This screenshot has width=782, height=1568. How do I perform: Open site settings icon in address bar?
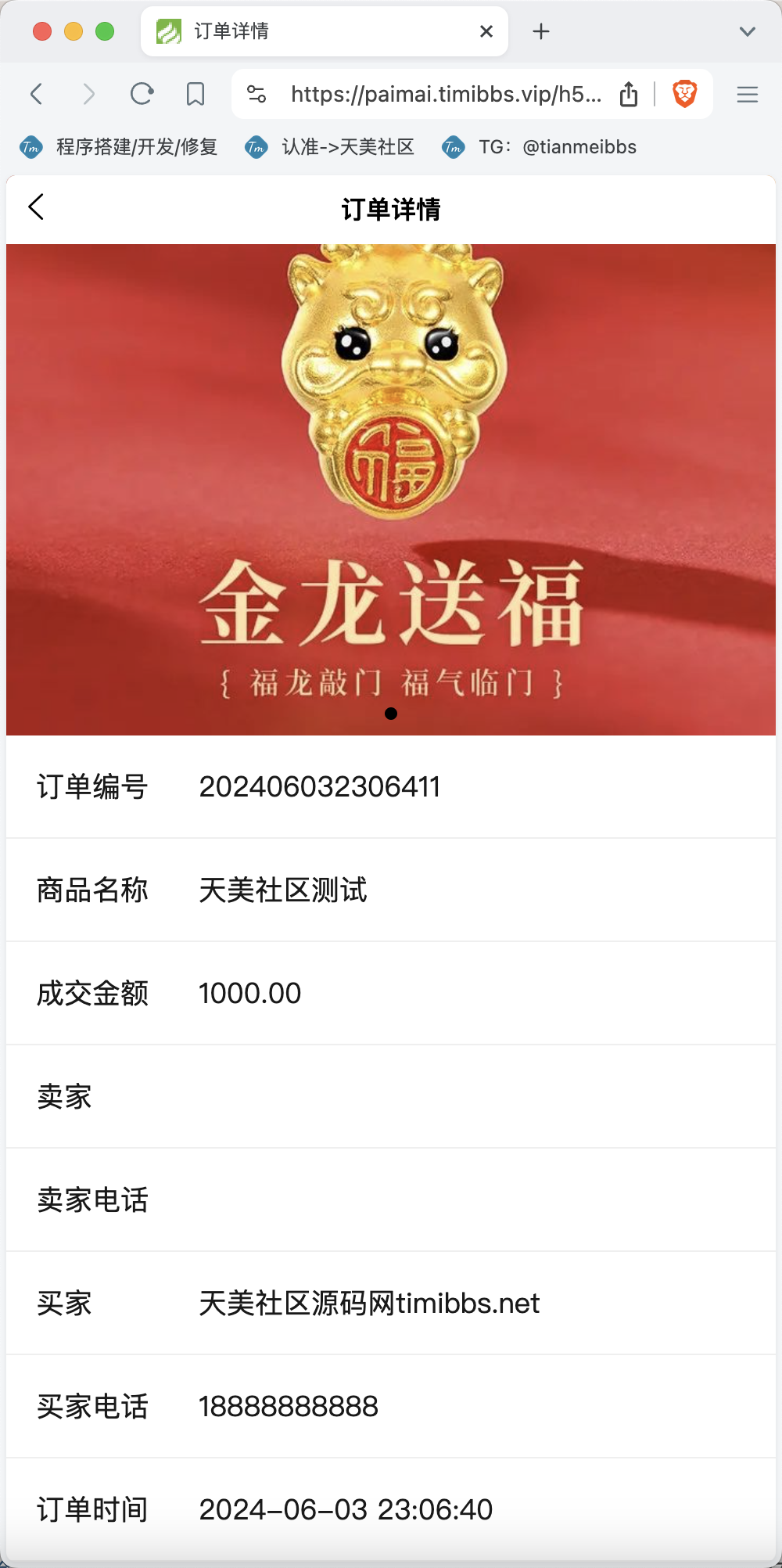pyautogui.click(x=256, y=95)
